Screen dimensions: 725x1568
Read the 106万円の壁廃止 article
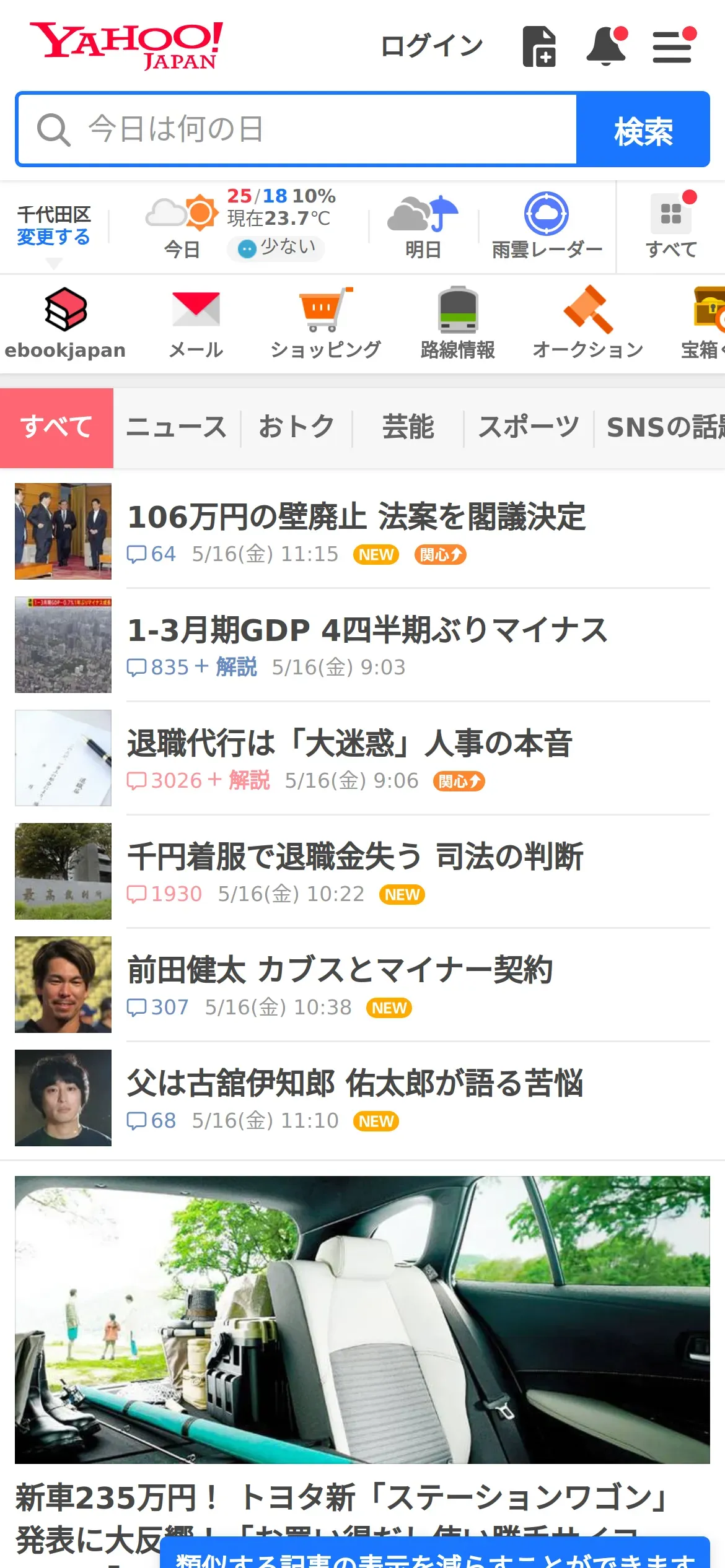(356, 517)
